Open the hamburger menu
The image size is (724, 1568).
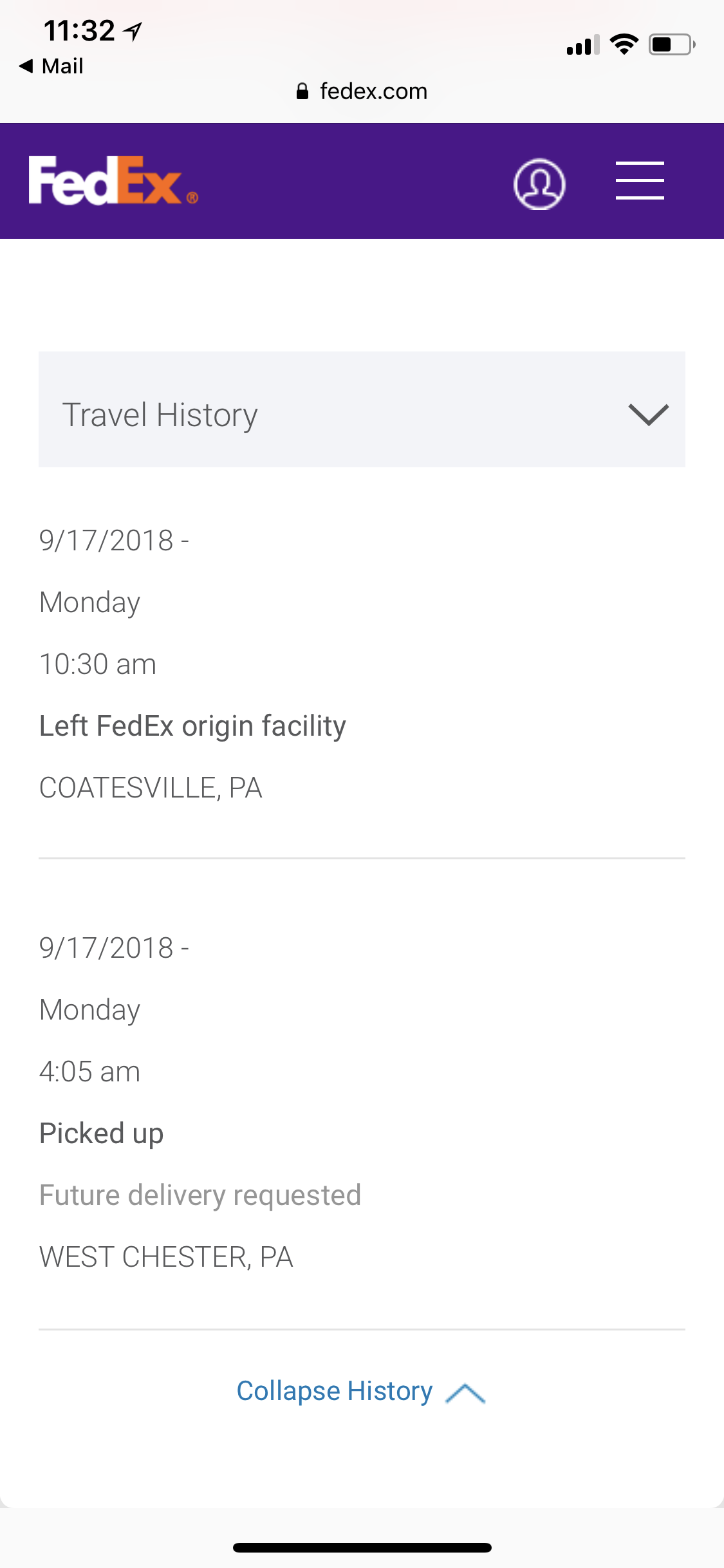click(x=640, y=181)
